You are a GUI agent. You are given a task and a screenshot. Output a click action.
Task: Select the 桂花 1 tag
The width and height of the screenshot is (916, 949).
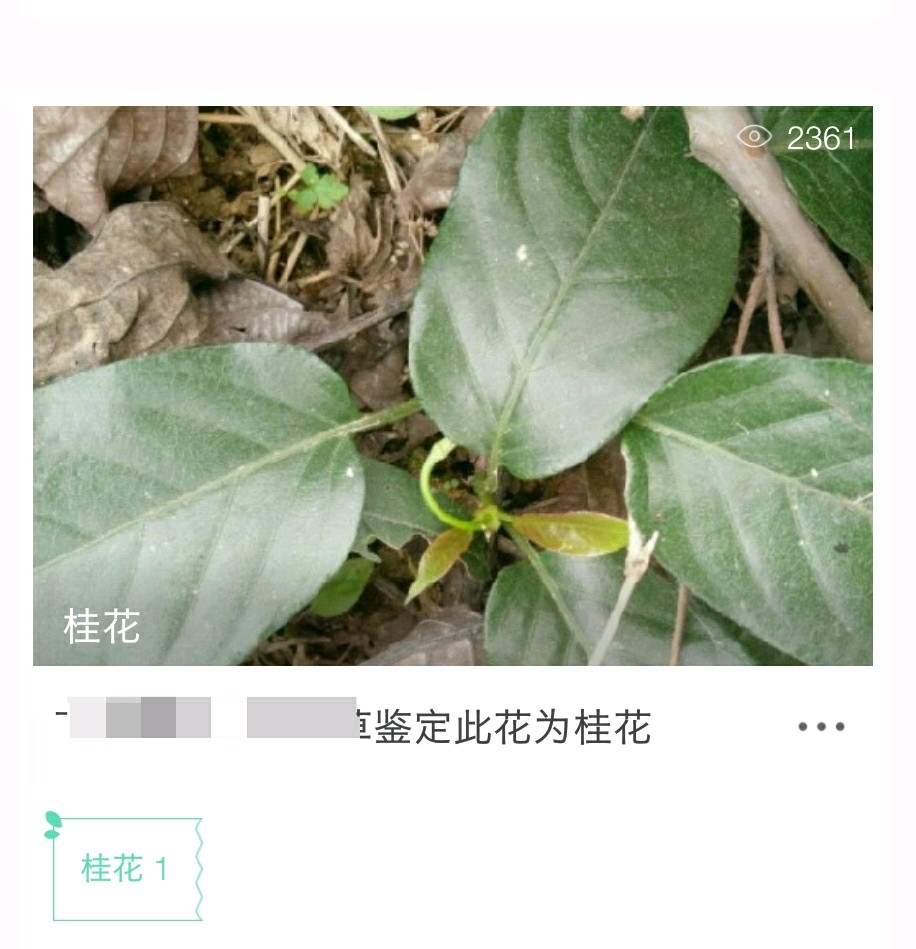pyautogui.click(x=126, y=868)
